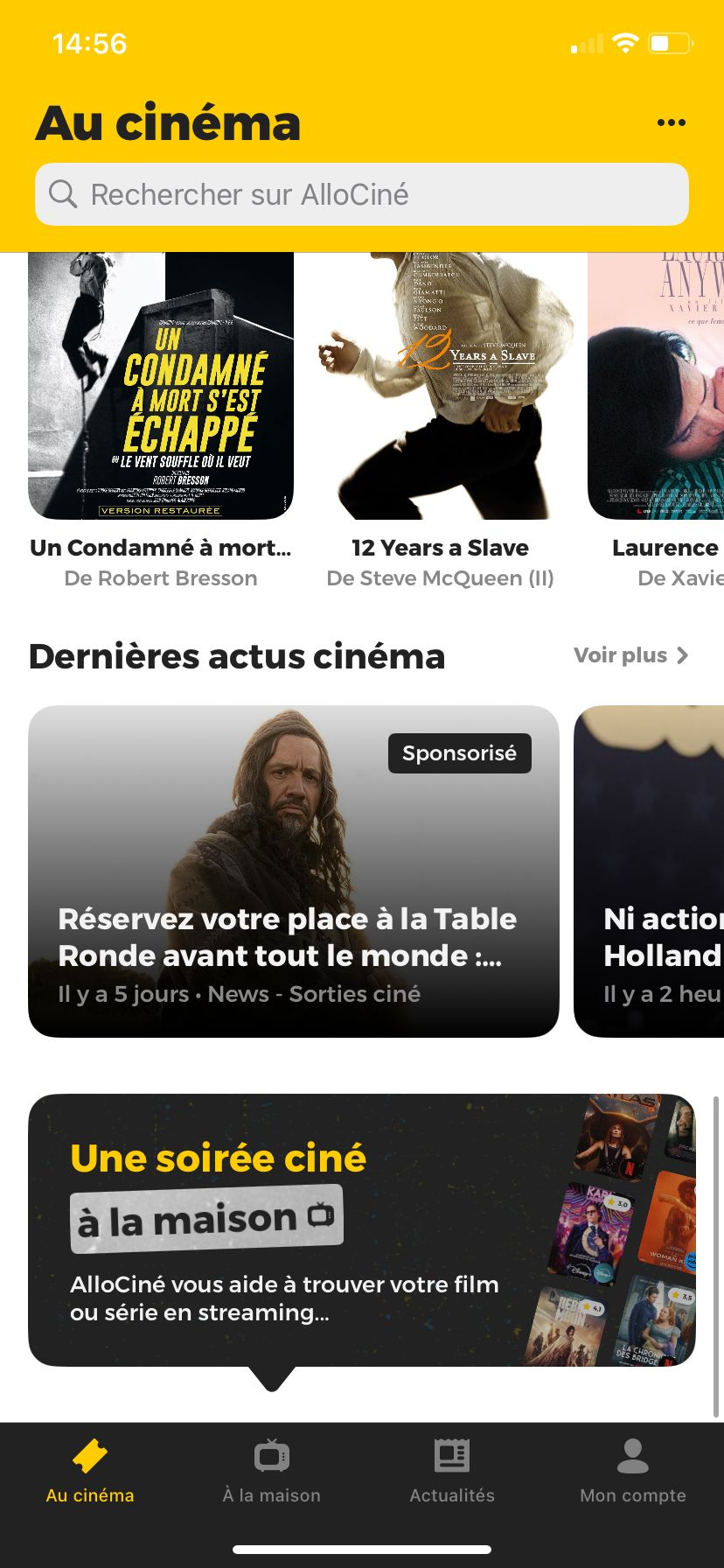The width and height of the screenshot is (724, 1568).
Task: Tap Voir plus for cinema news
Action: coord(630,655)
